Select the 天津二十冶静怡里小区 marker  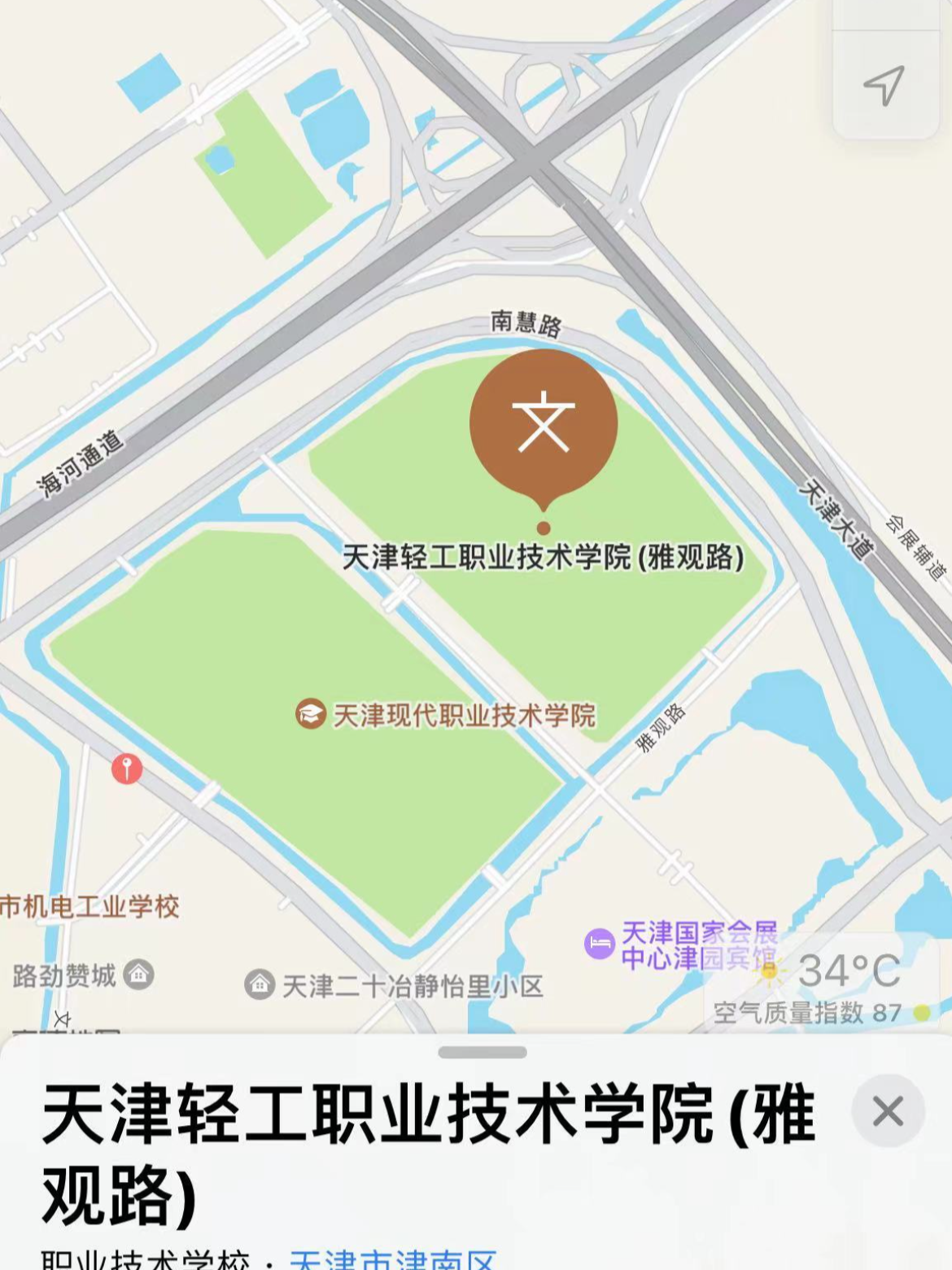click(260, 985)
